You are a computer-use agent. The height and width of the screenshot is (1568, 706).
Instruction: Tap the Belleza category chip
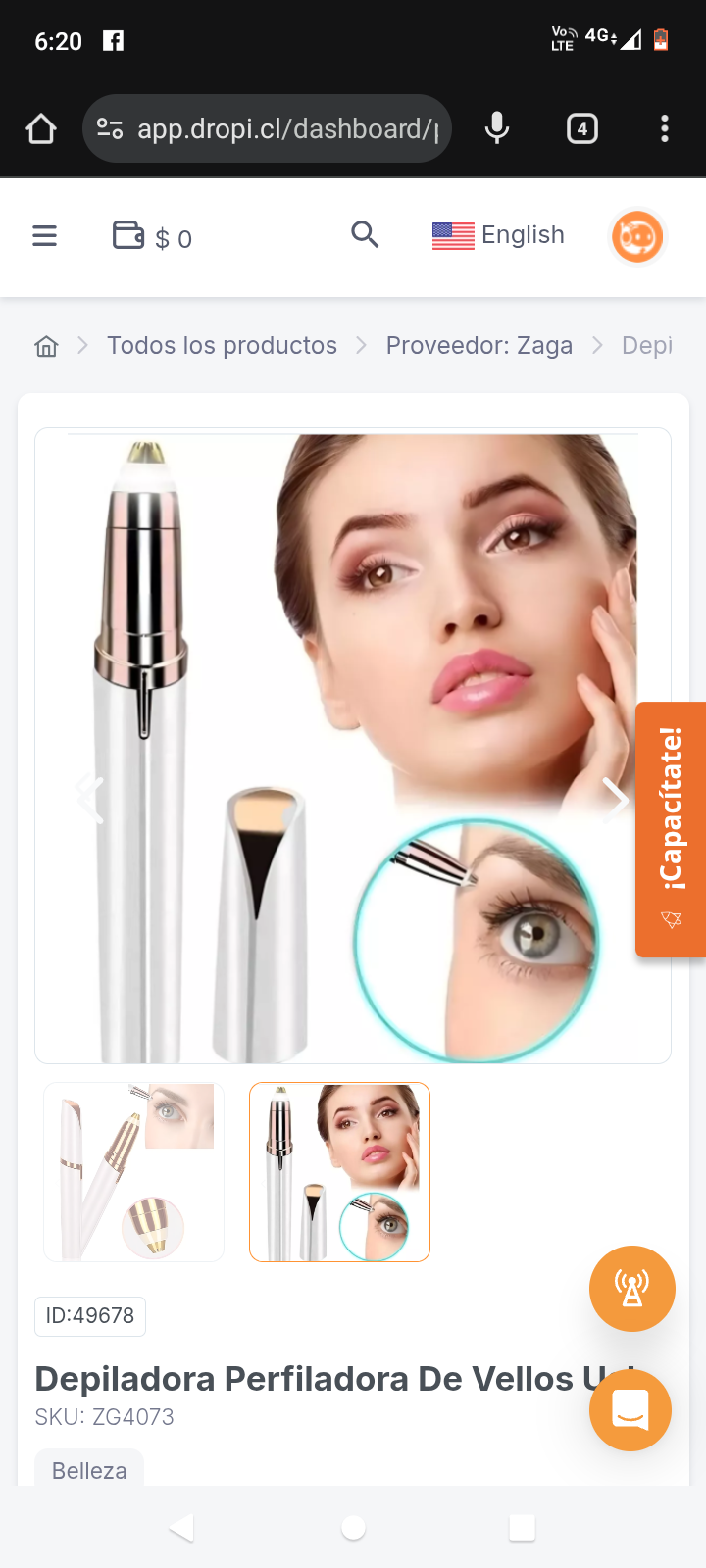click(89, 1469)
